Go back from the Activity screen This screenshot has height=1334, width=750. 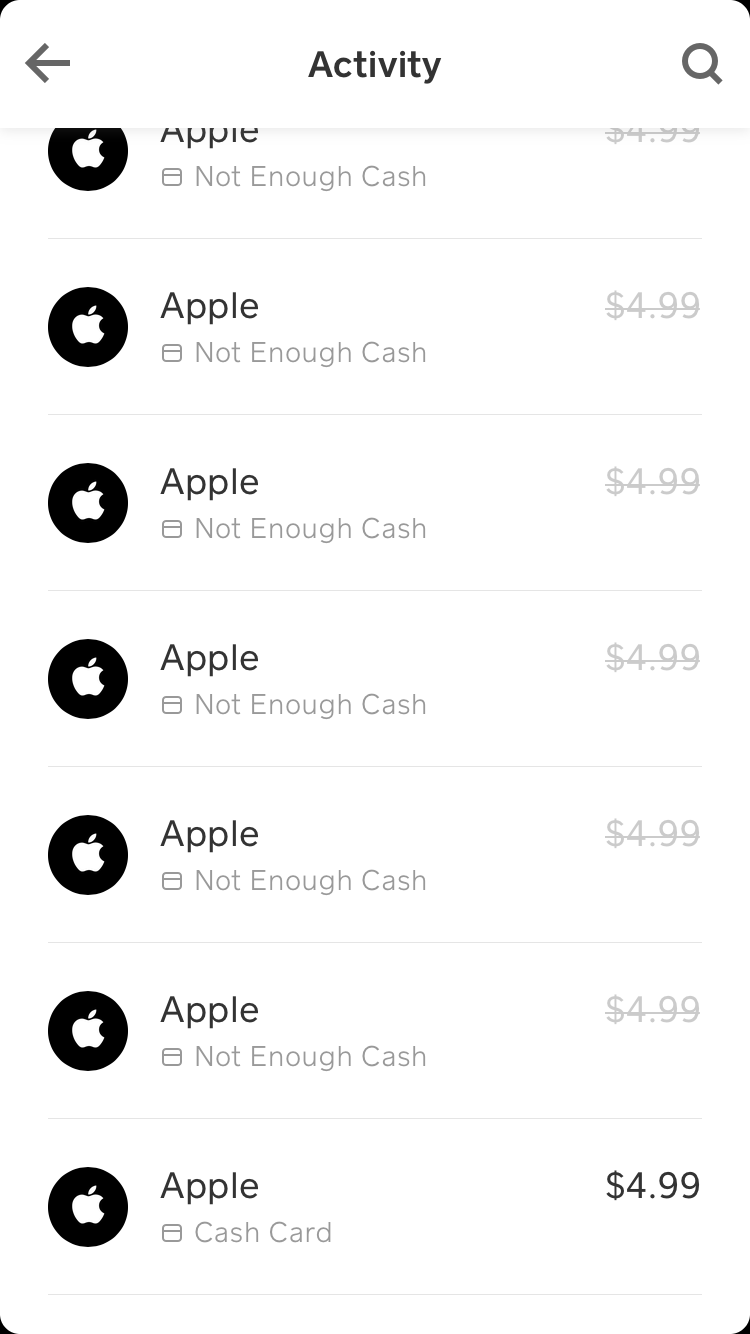coord(48,64)
